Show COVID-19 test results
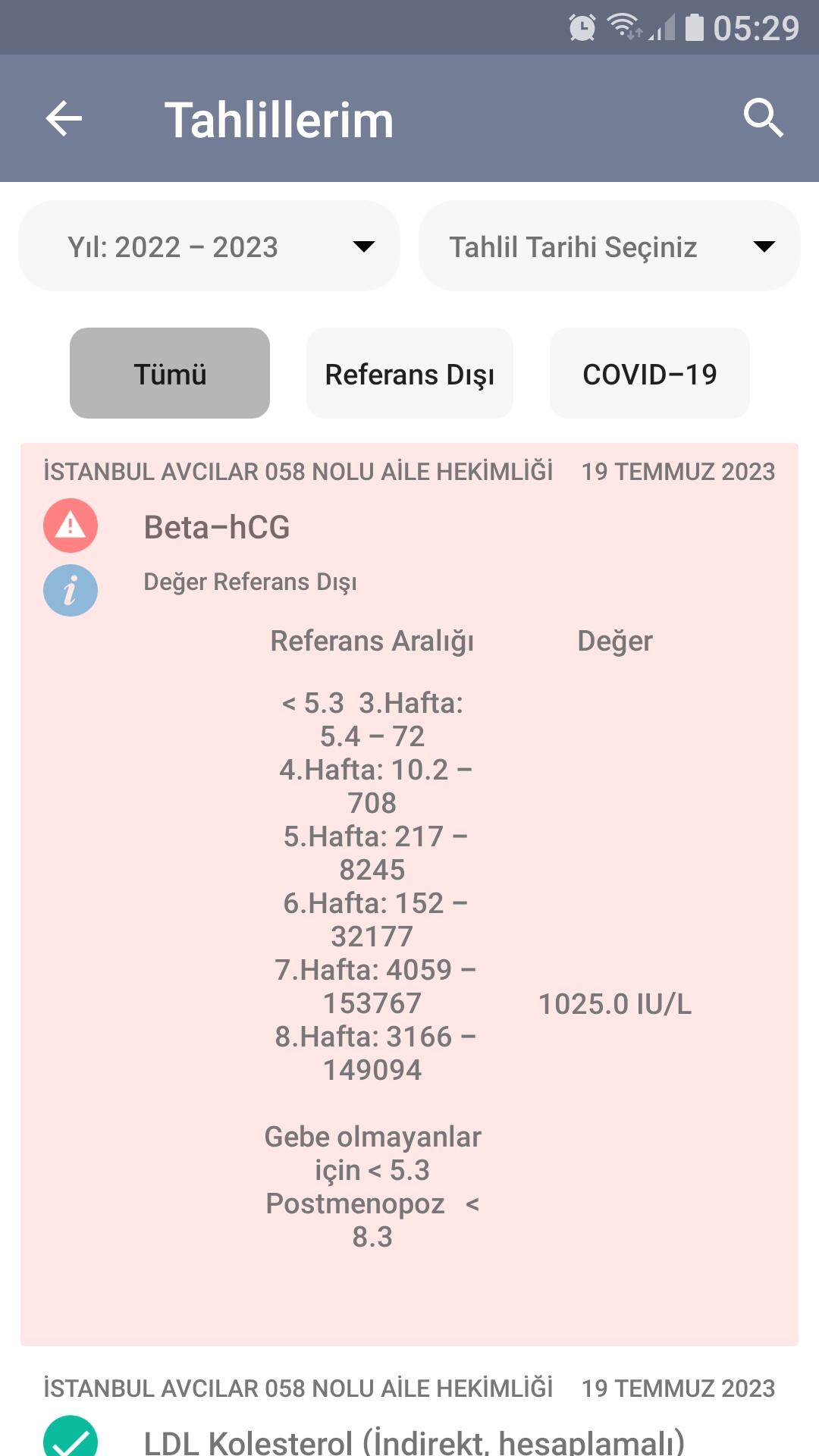 pyautogui.click(x=649, y=373)
